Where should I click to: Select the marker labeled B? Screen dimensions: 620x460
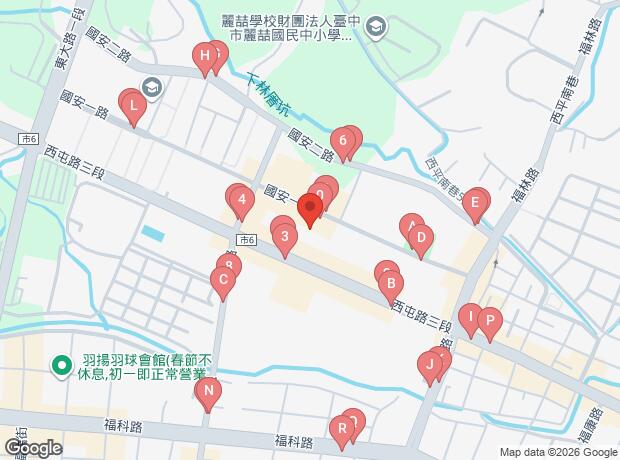[391, 287]
